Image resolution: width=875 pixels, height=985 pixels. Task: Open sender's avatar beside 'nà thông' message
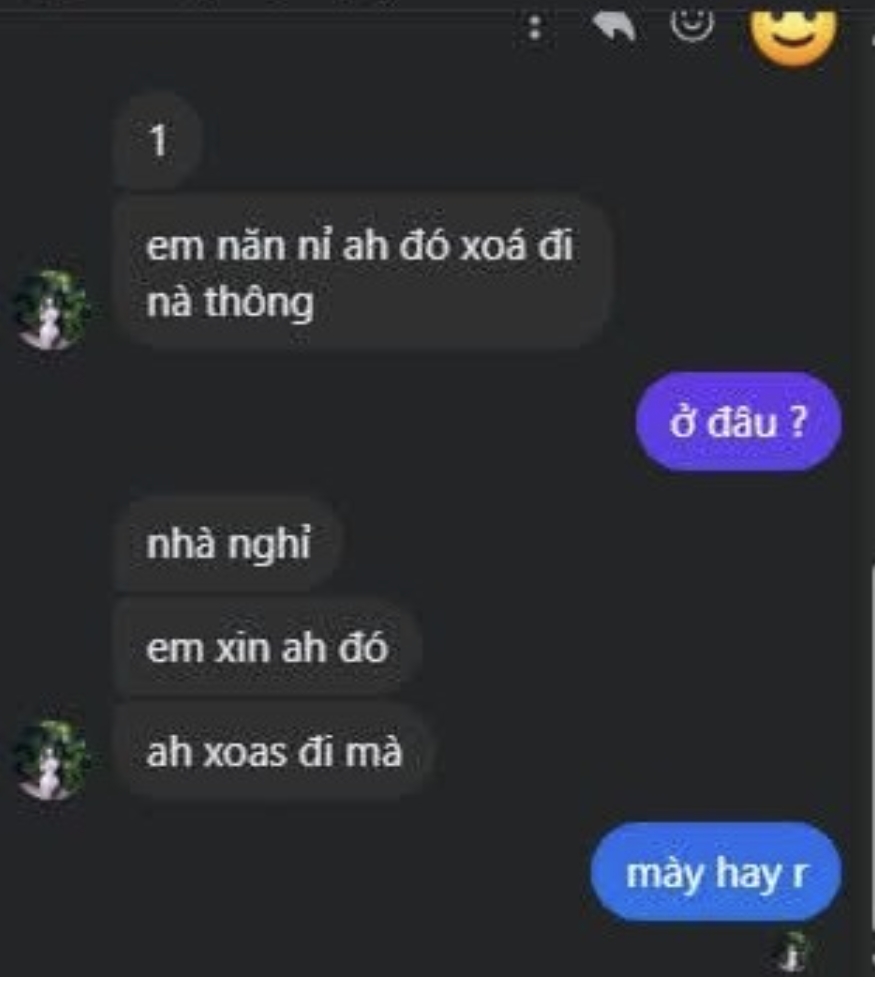52,311
